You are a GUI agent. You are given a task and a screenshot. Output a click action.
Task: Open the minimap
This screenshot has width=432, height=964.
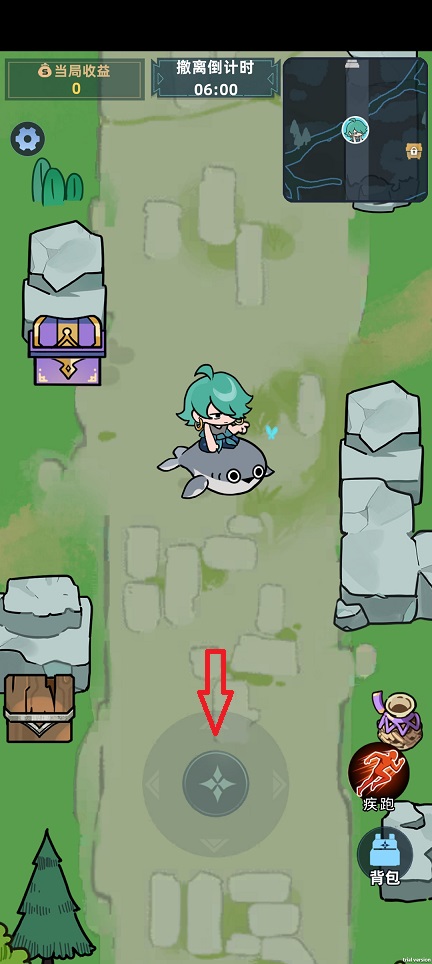pyautogui.click(x=355, y=130)
